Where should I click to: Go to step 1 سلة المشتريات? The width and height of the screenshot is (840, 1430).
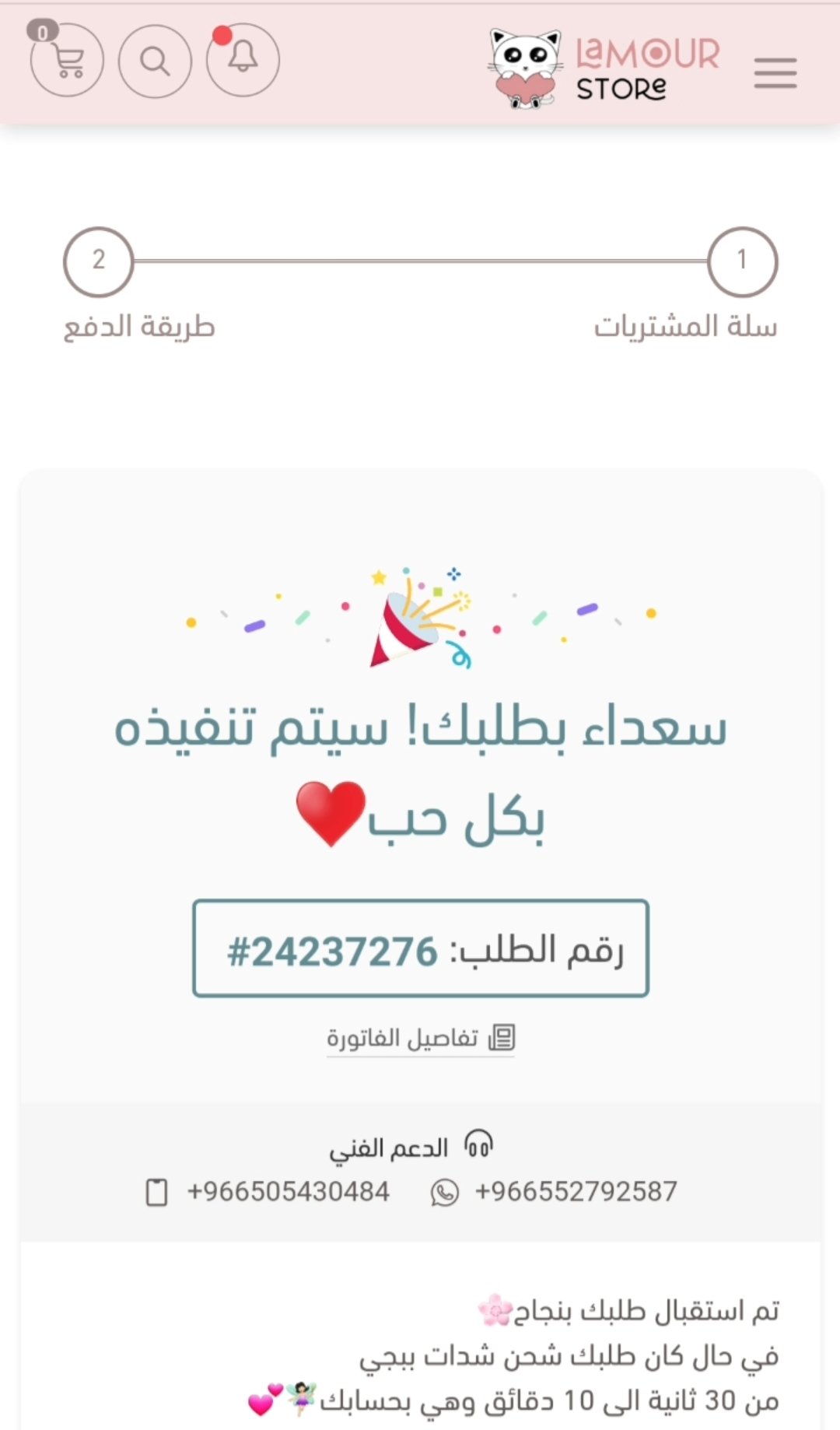[x=742, y=262]
